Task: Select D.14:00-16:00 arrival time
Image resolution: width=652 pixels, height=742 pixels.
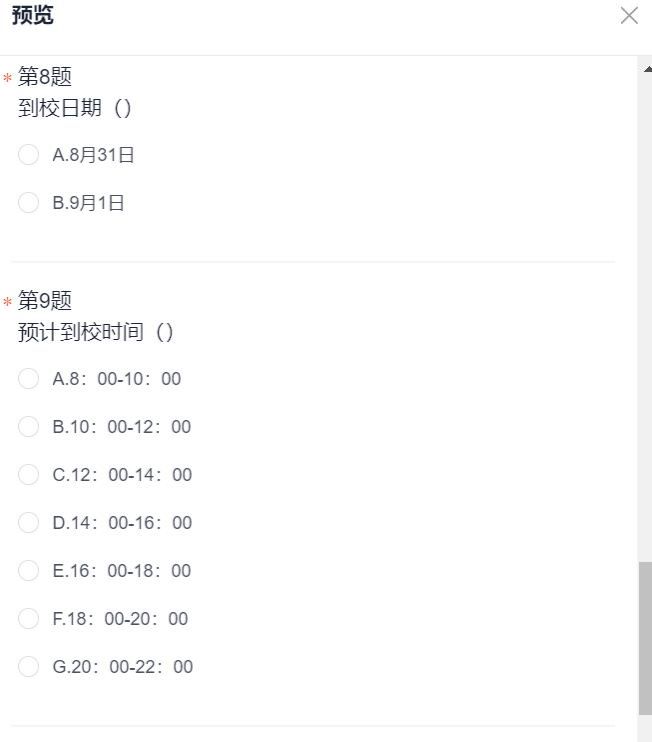Action: 29,523
